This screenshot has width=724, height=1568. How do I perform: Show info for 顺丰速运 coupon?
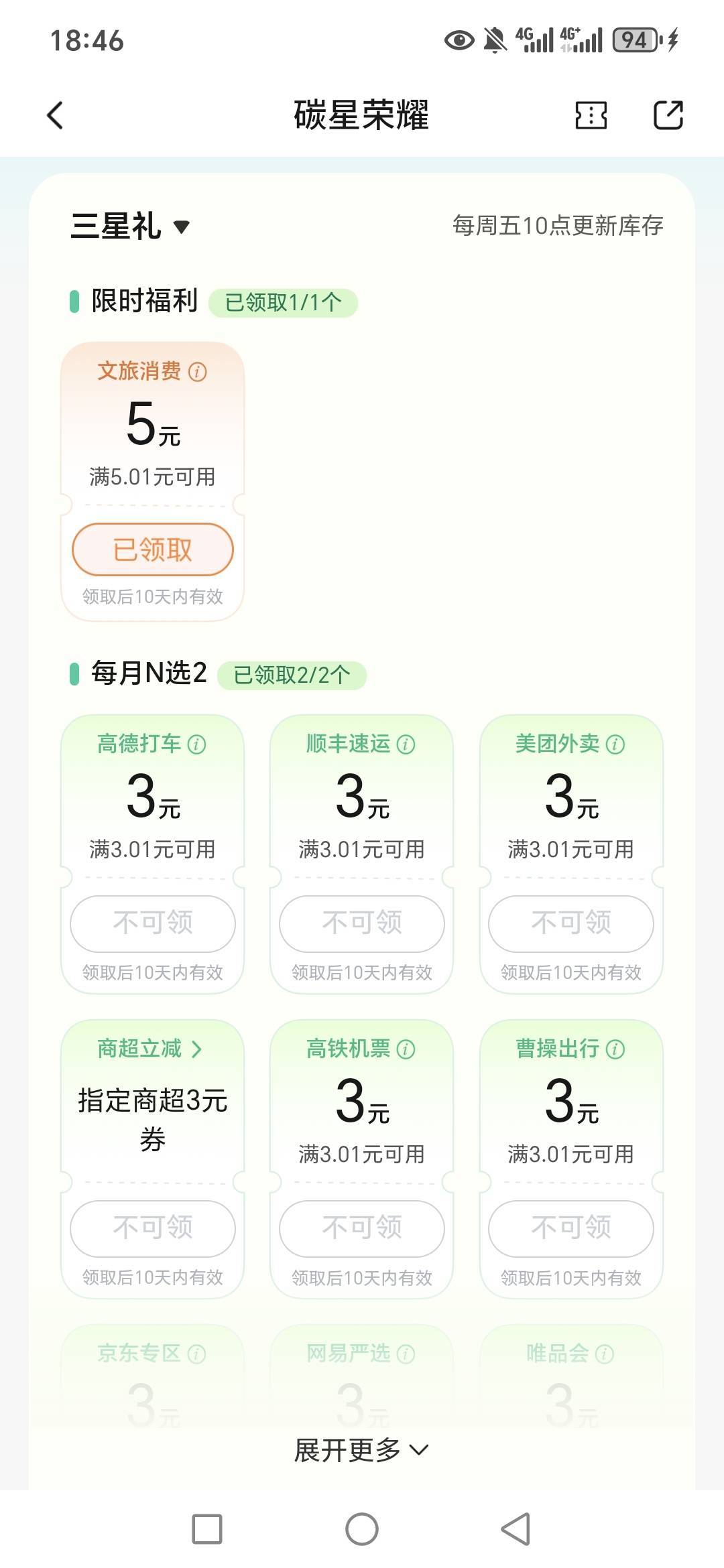tap(406, 744)
